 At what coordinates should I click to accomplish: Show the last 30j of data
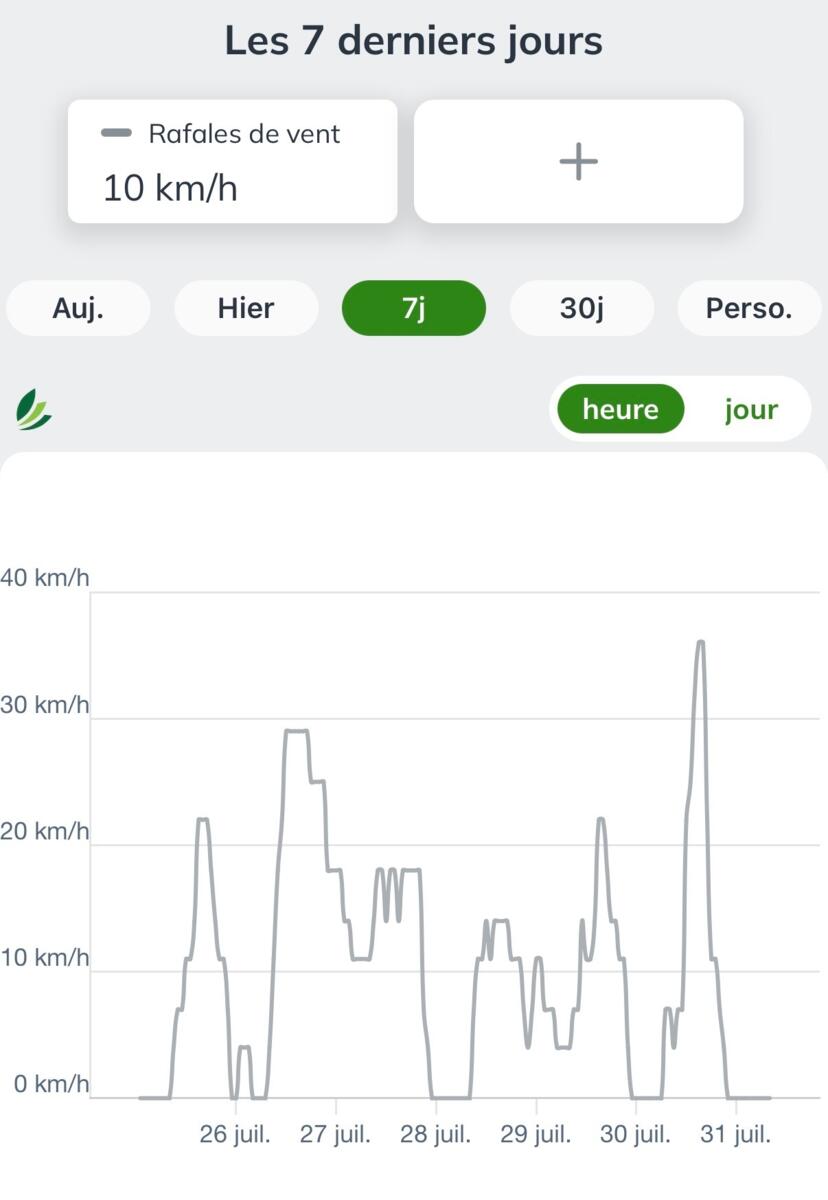(x=582, y=308)
